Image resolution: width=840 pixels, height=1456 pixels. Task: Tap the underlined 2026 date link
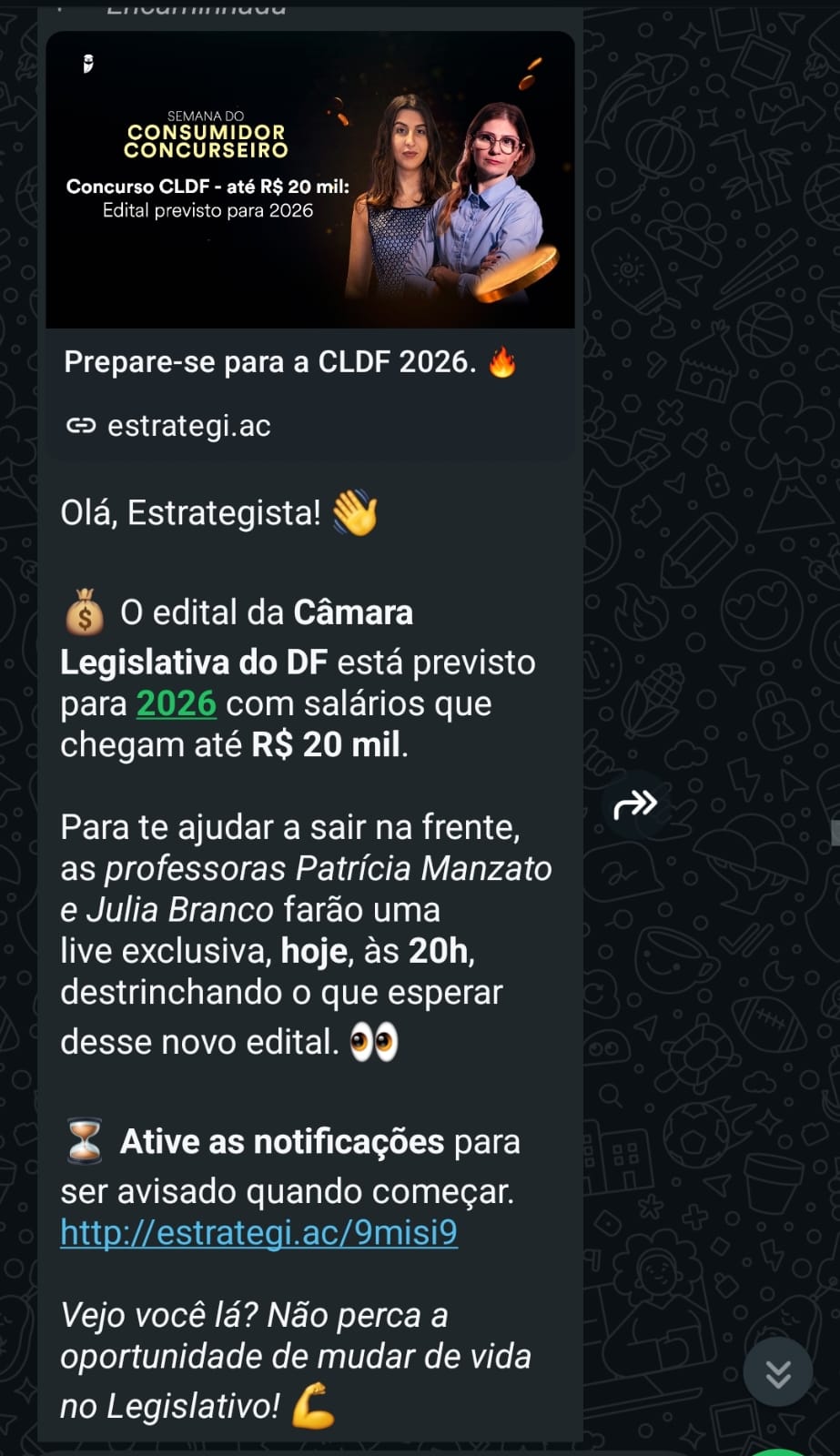(176, 703)
